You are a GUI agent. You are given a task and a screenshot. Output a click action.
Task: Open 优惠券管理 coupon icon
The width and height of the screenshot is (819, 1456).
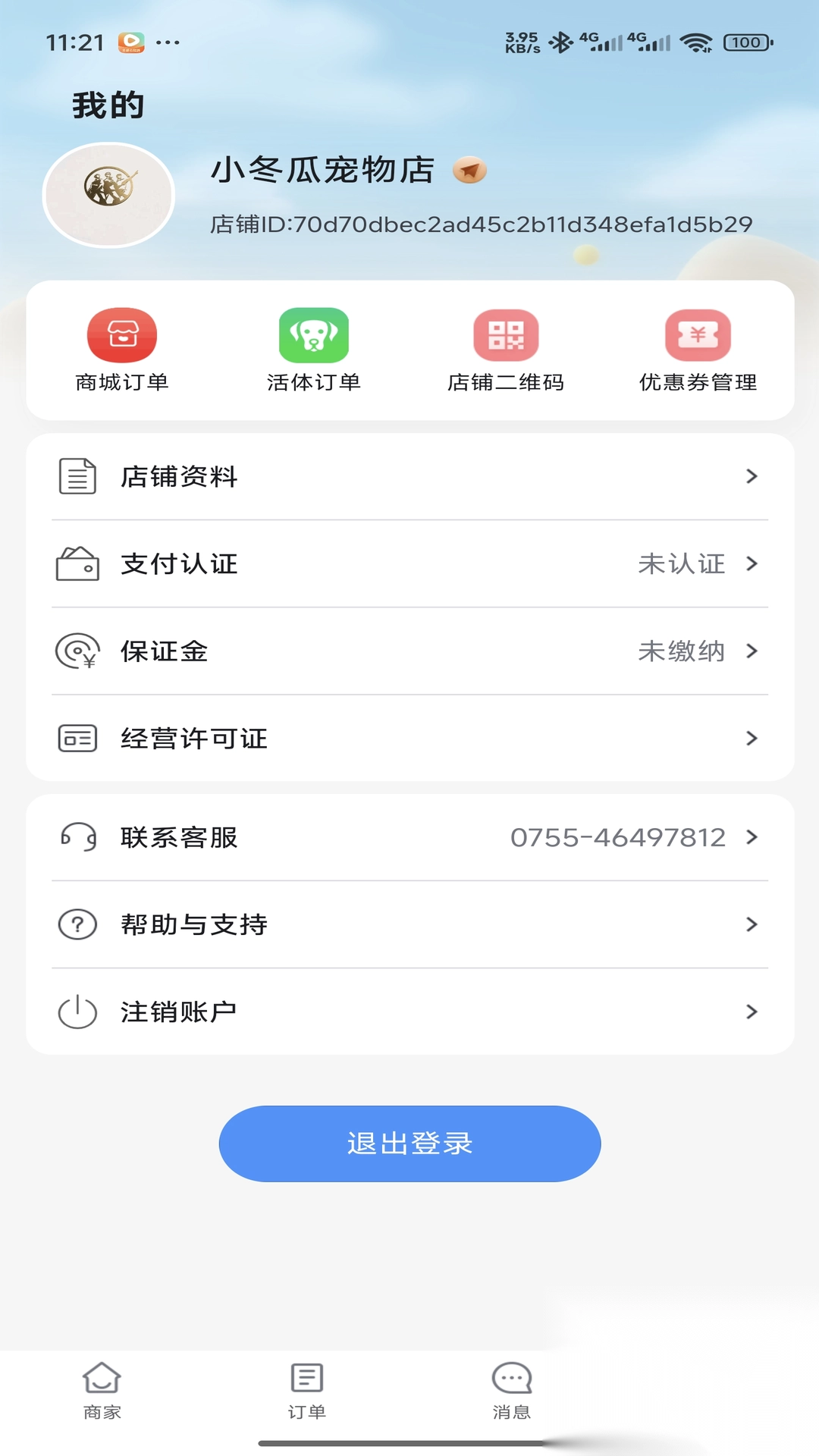(698, 334)
